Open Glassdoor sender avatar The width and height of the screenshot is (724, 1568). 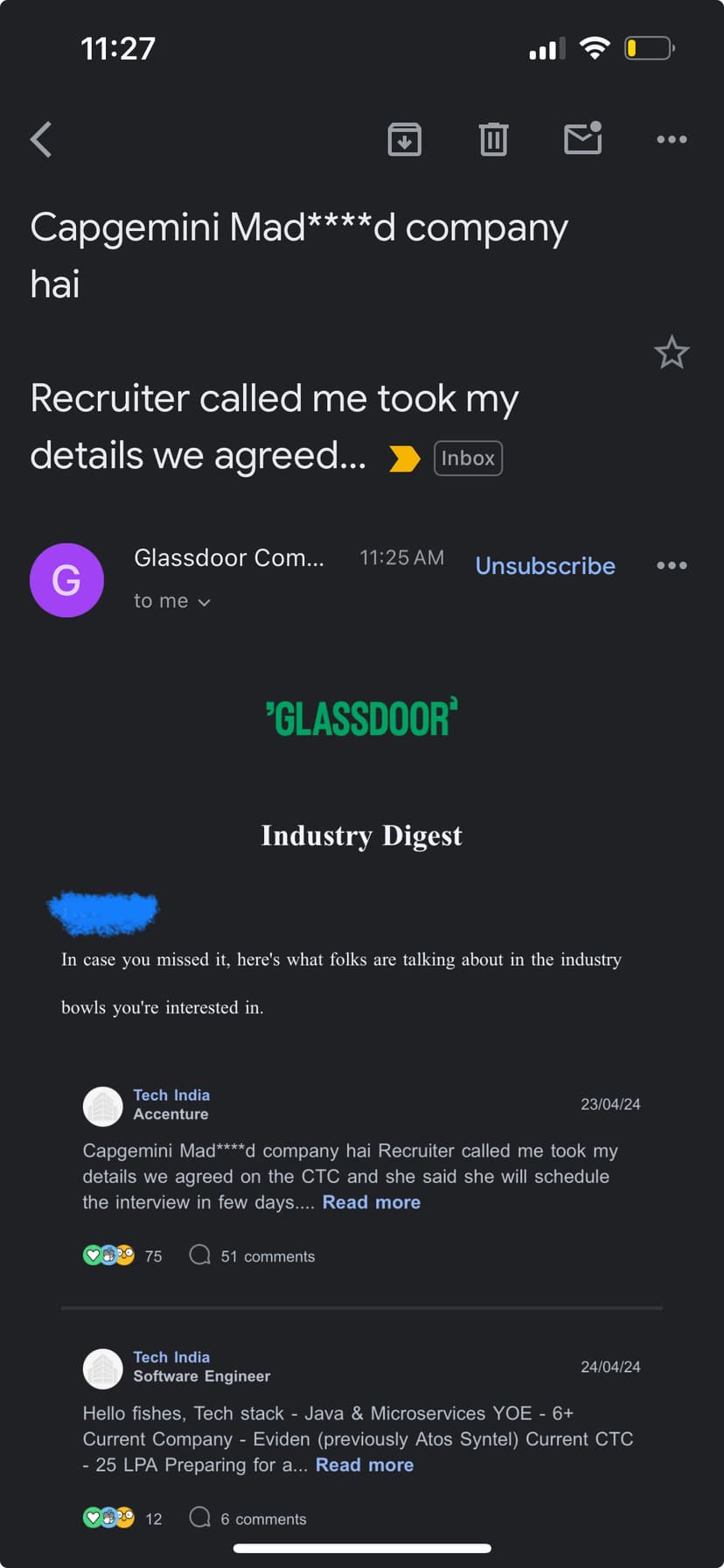coord(66,580)
